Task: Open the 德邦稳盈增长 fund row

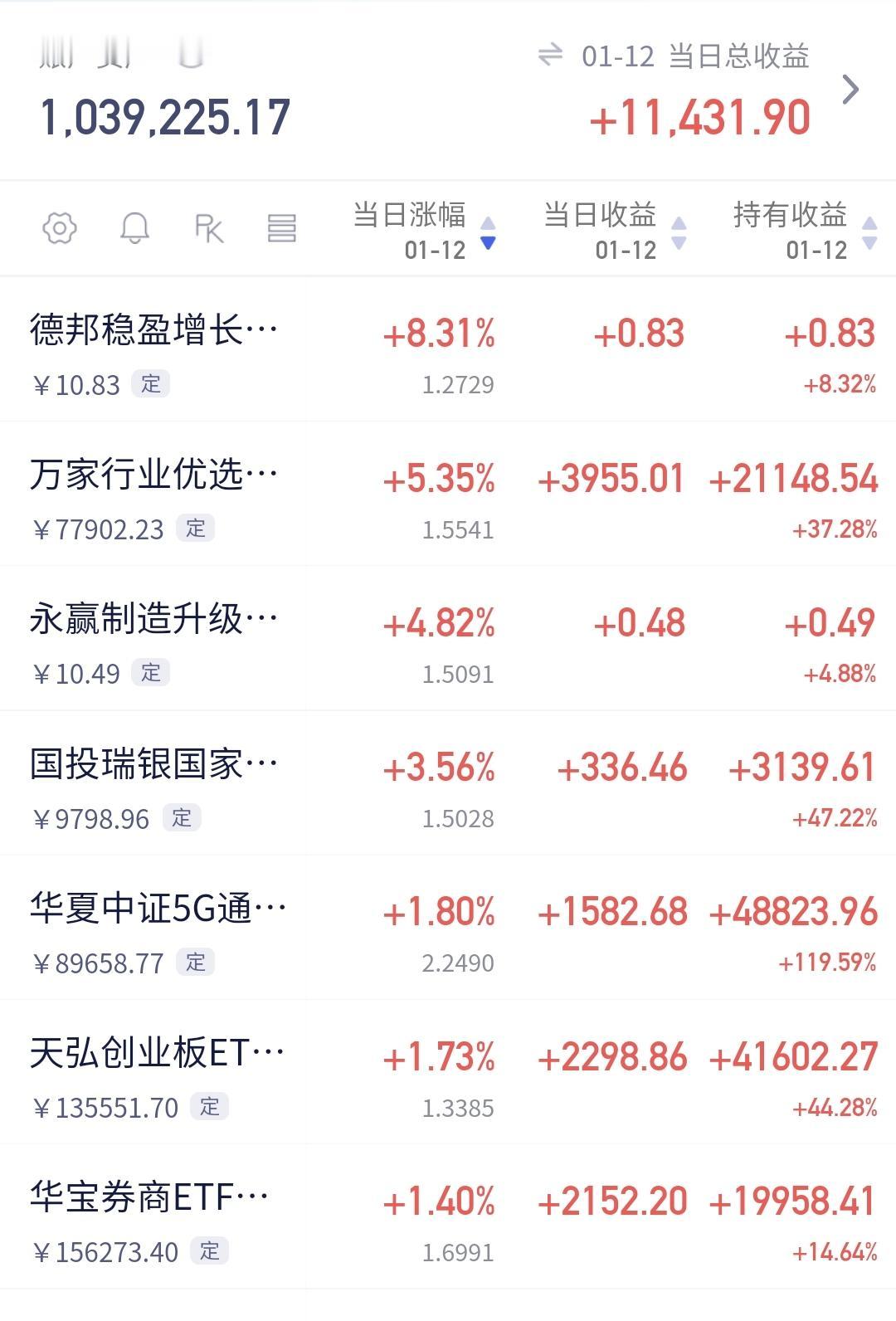Action: coord(448,349)
